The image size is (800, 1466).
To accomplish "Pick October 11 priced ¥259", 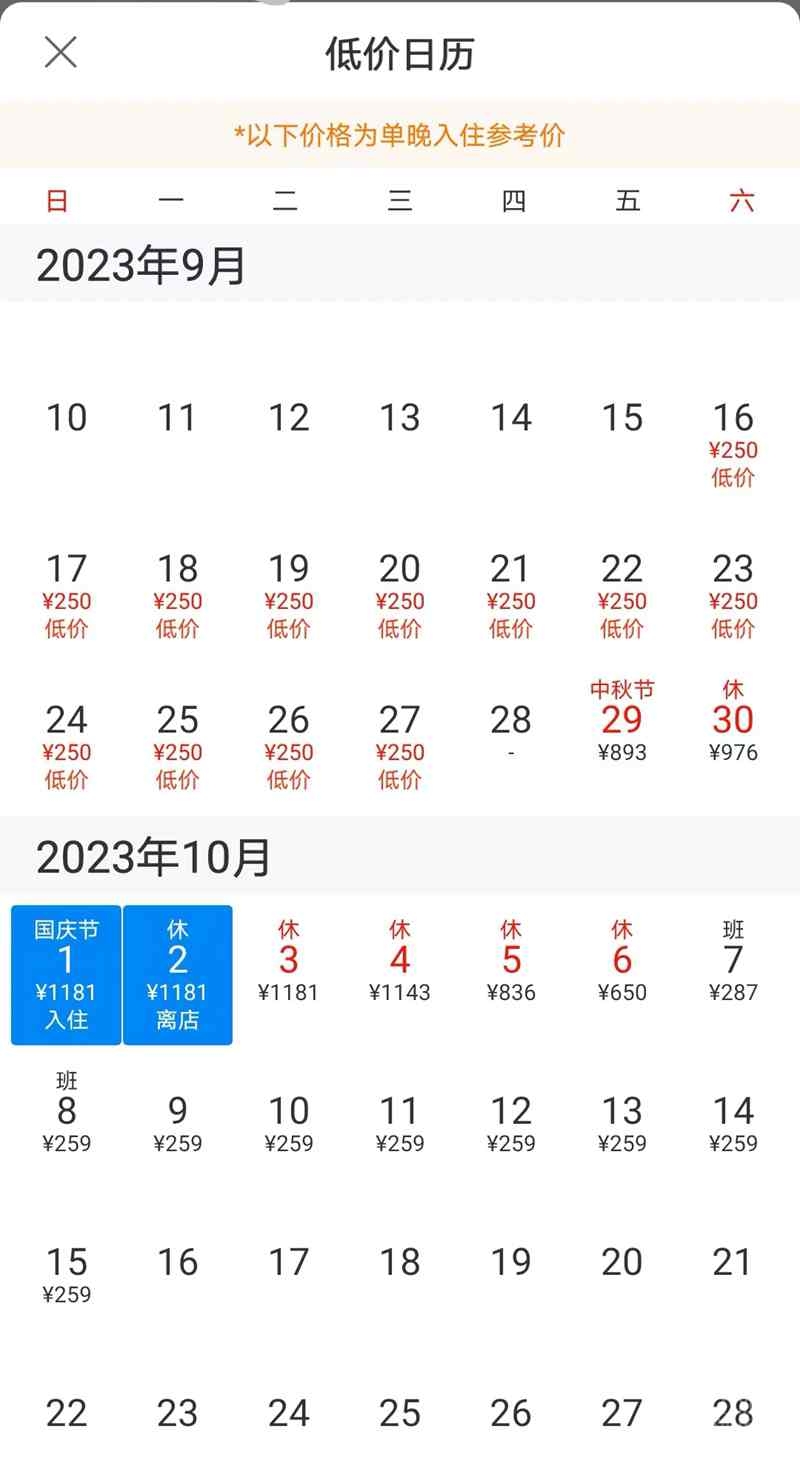I will pos(400,1120).
